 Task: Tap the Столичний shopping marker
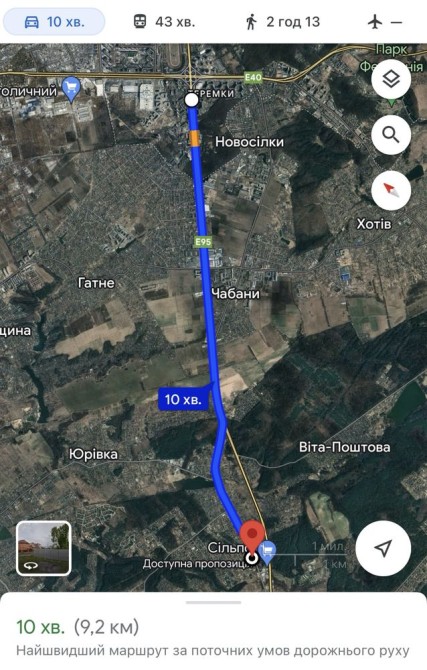pyautogui.click(x=71, y=89)
